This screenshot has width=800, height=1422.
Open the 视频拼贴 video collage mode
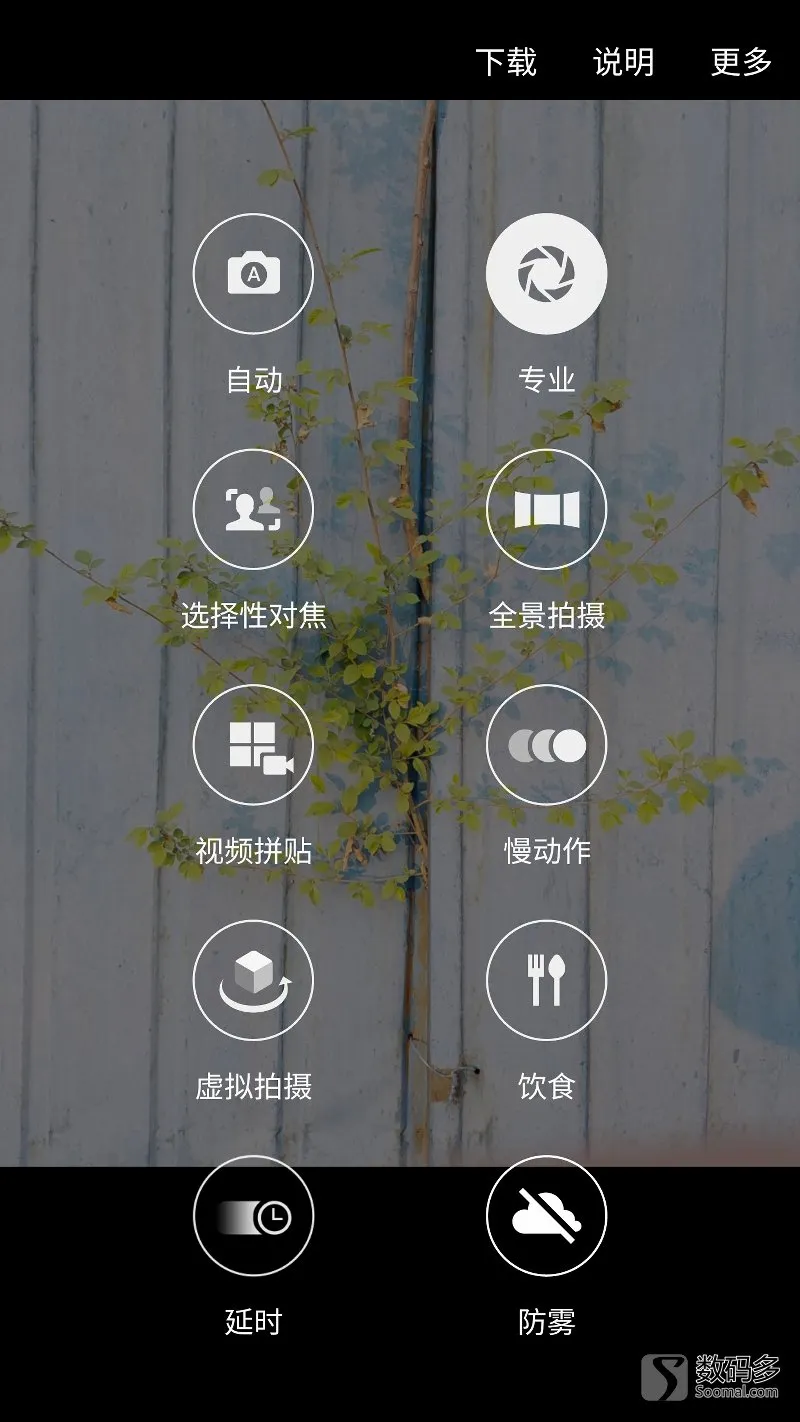(x=253, y=745)
